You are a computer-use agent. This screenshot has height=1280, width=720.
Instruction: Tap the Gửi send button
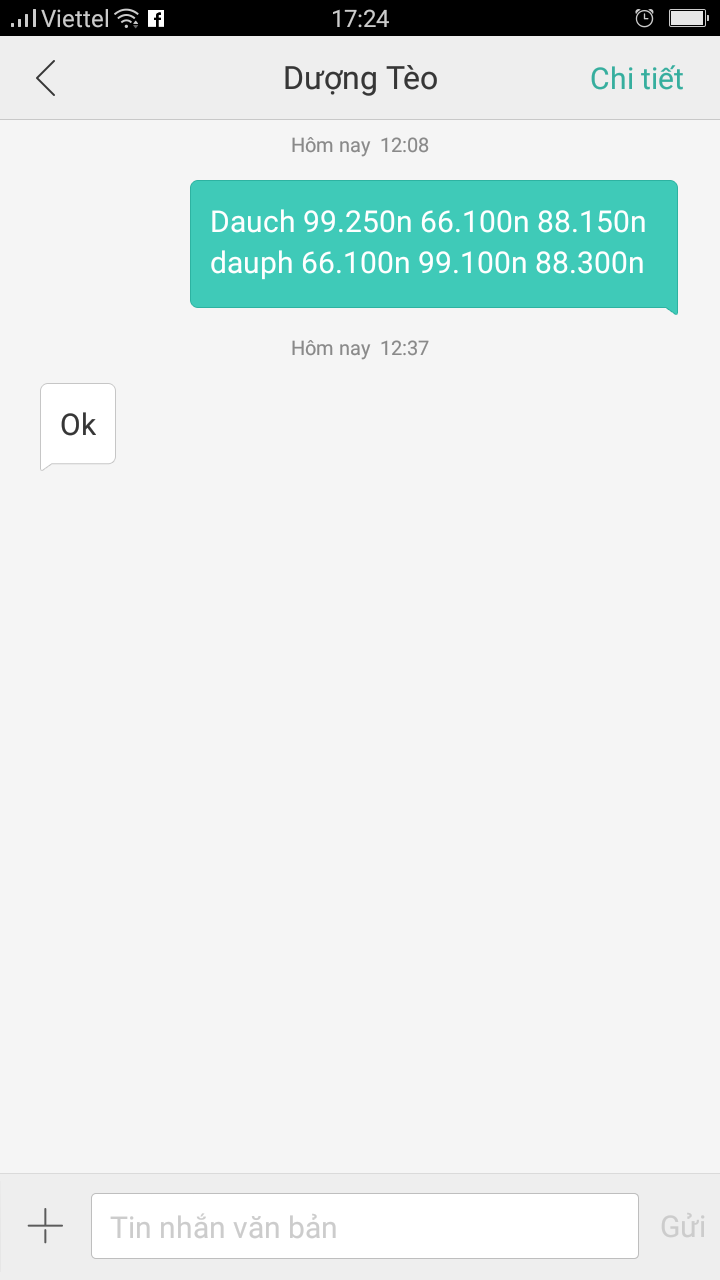682,1227
